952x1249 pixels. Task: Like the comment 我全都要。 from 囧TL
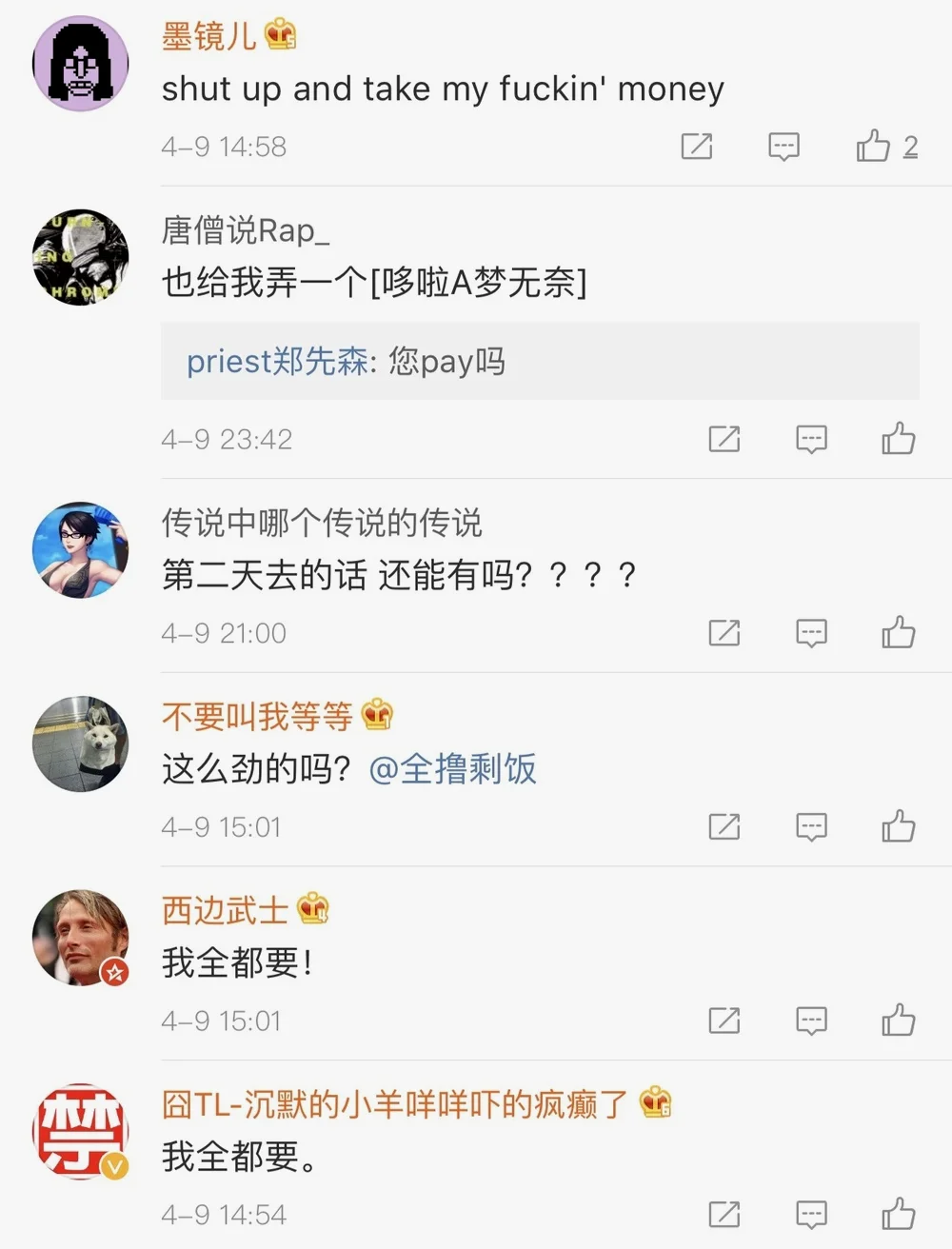[898, 1215]
